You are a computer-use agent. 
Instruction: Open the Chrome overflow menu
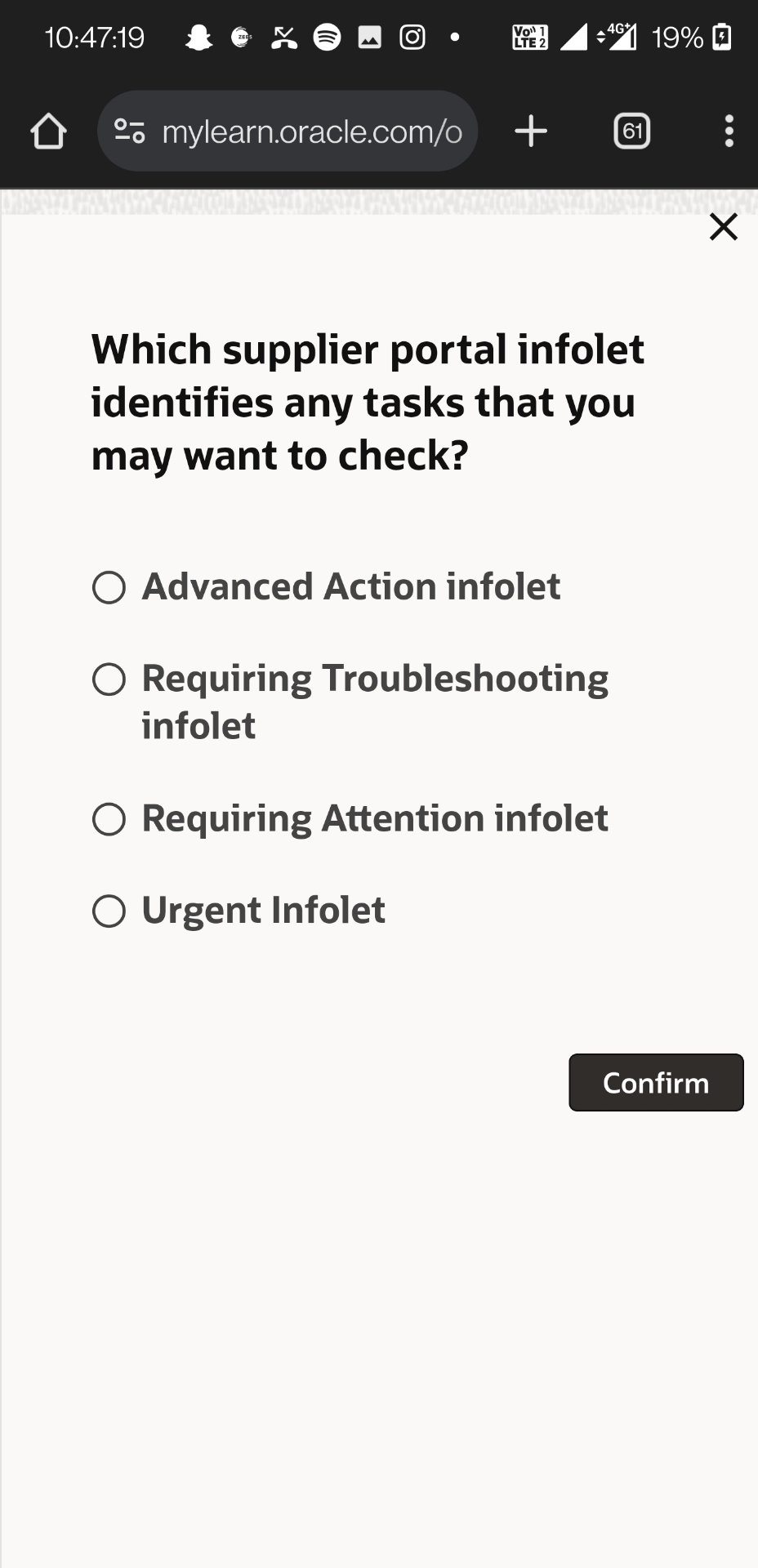pyautogui.click(x=729, y=131)
